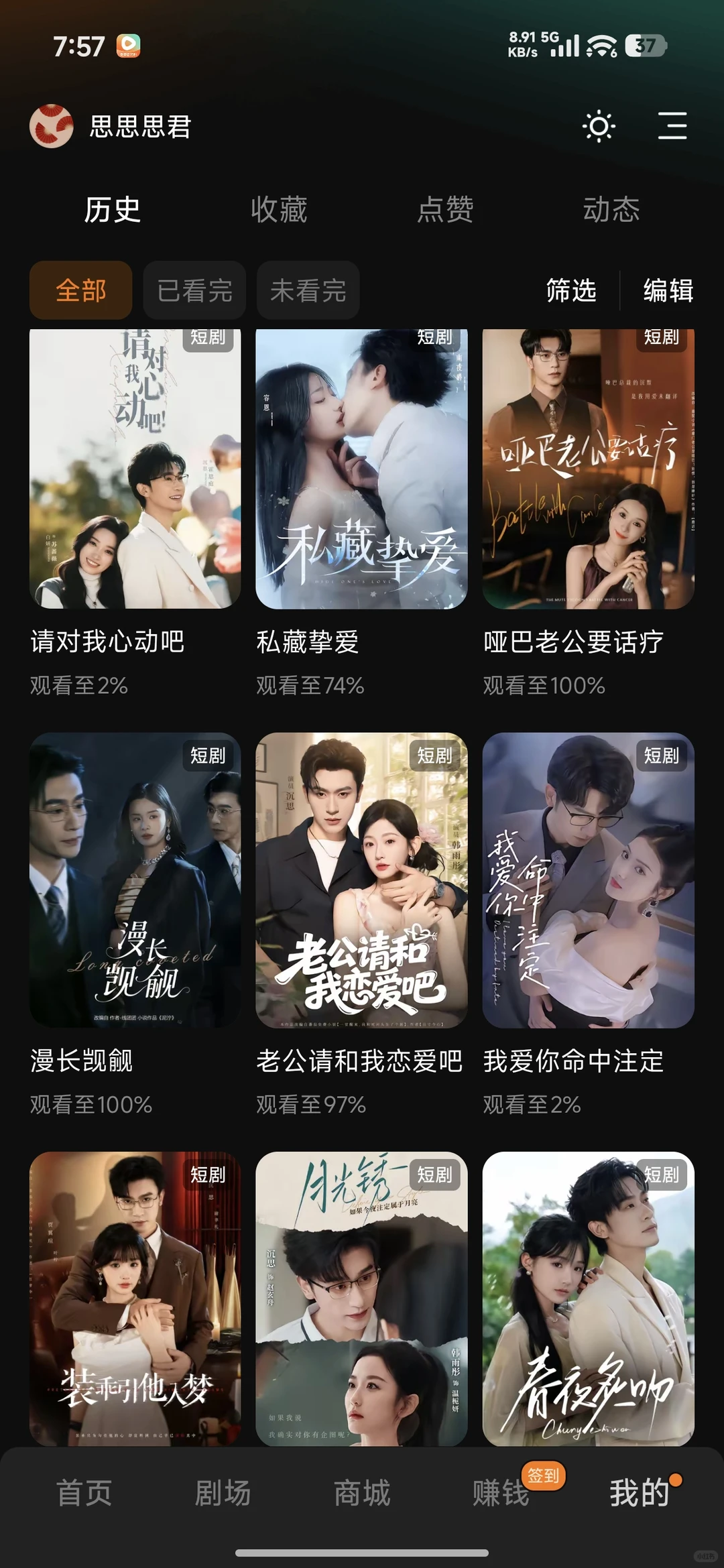Viewport: 724px width, 1568px height.
Task: Open the drama 我爱你命中注定
Action: [588, 880]
